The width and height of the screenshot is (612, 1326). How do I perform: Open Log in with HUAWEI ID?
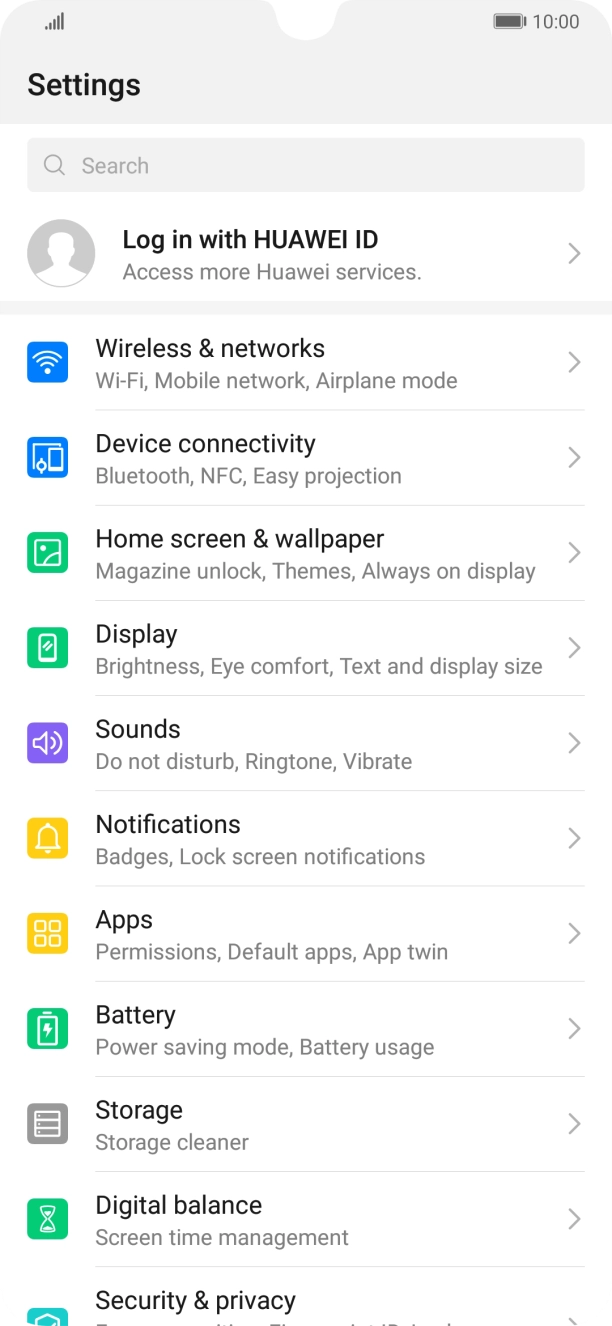click(306, 254)
